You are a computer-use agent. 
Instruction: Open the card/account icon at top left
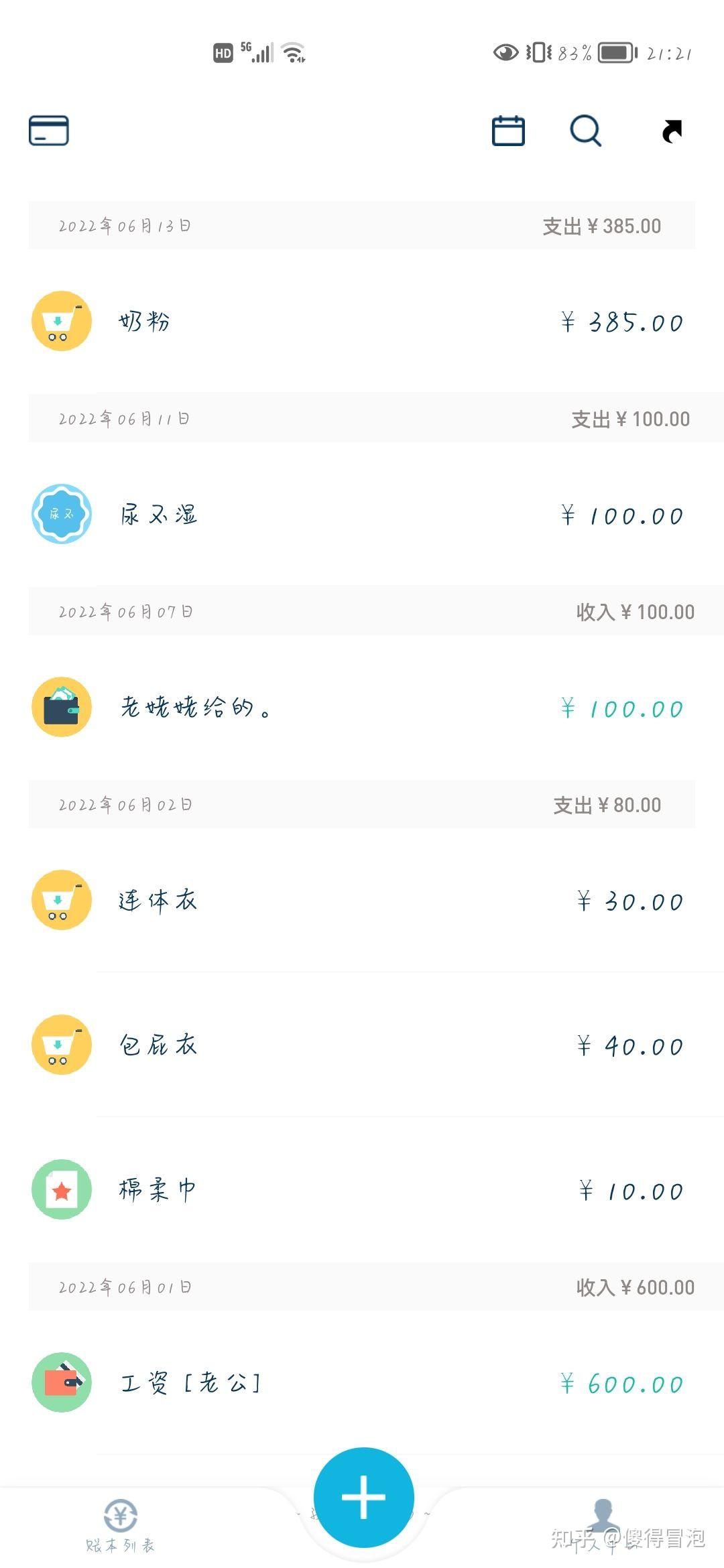(x=49, y=131)
